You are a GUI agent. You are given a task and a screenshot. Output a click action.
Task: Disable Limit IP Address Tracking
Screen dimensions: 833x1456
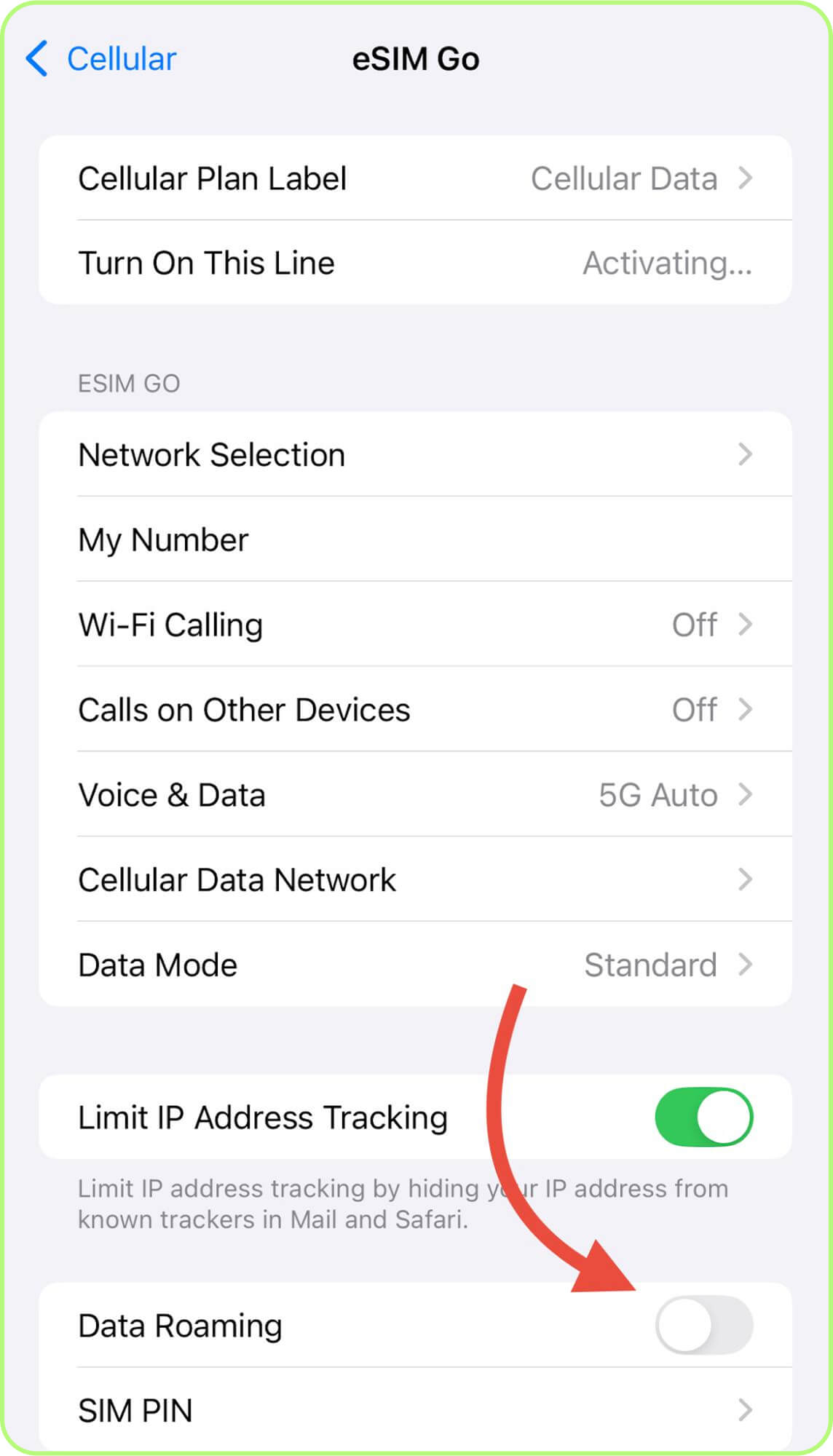click(703, 1117)
